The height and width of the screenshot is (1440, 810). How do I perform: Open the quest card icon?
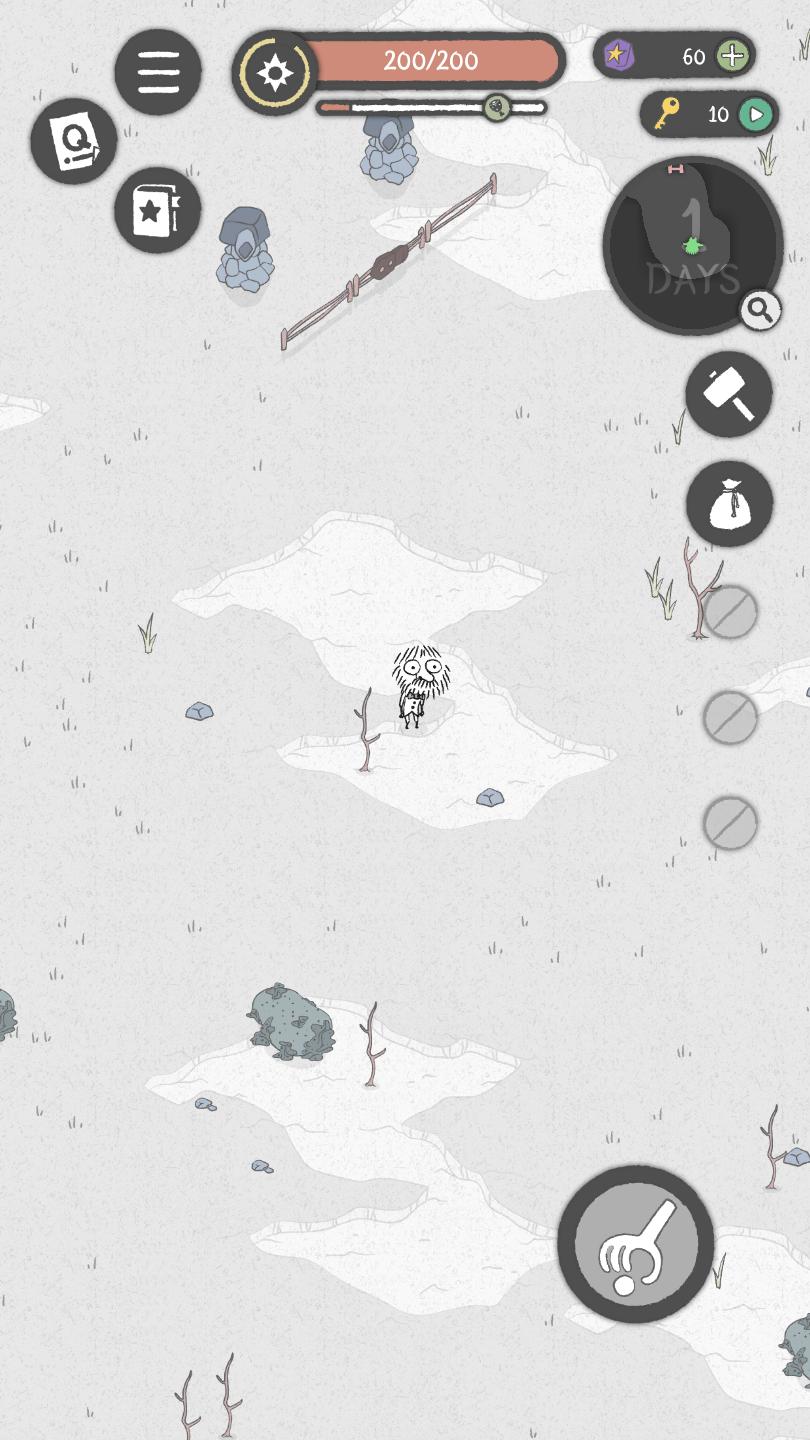(x=74, y=141)
